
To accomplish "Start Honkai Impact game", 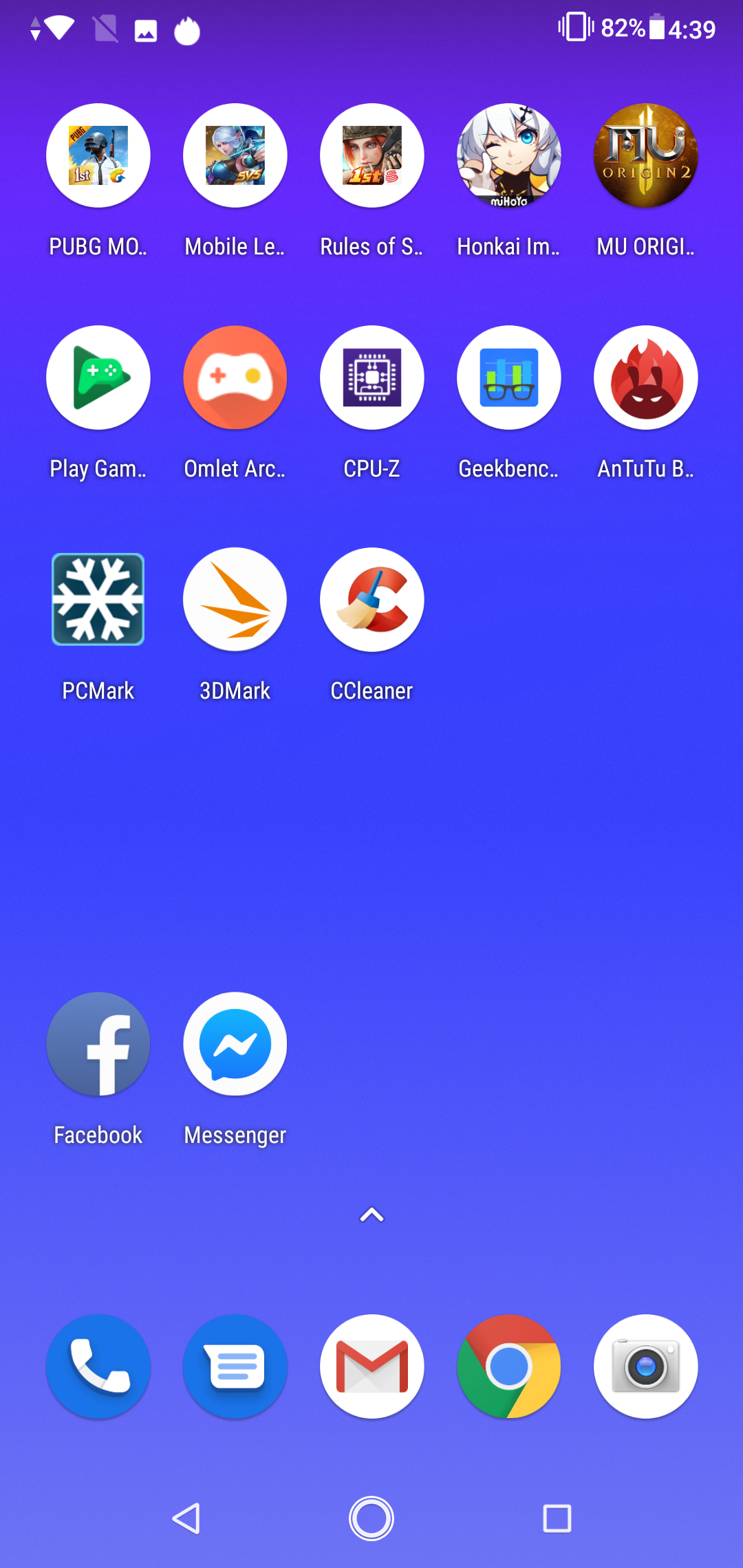I will click(x=509, y=155).
